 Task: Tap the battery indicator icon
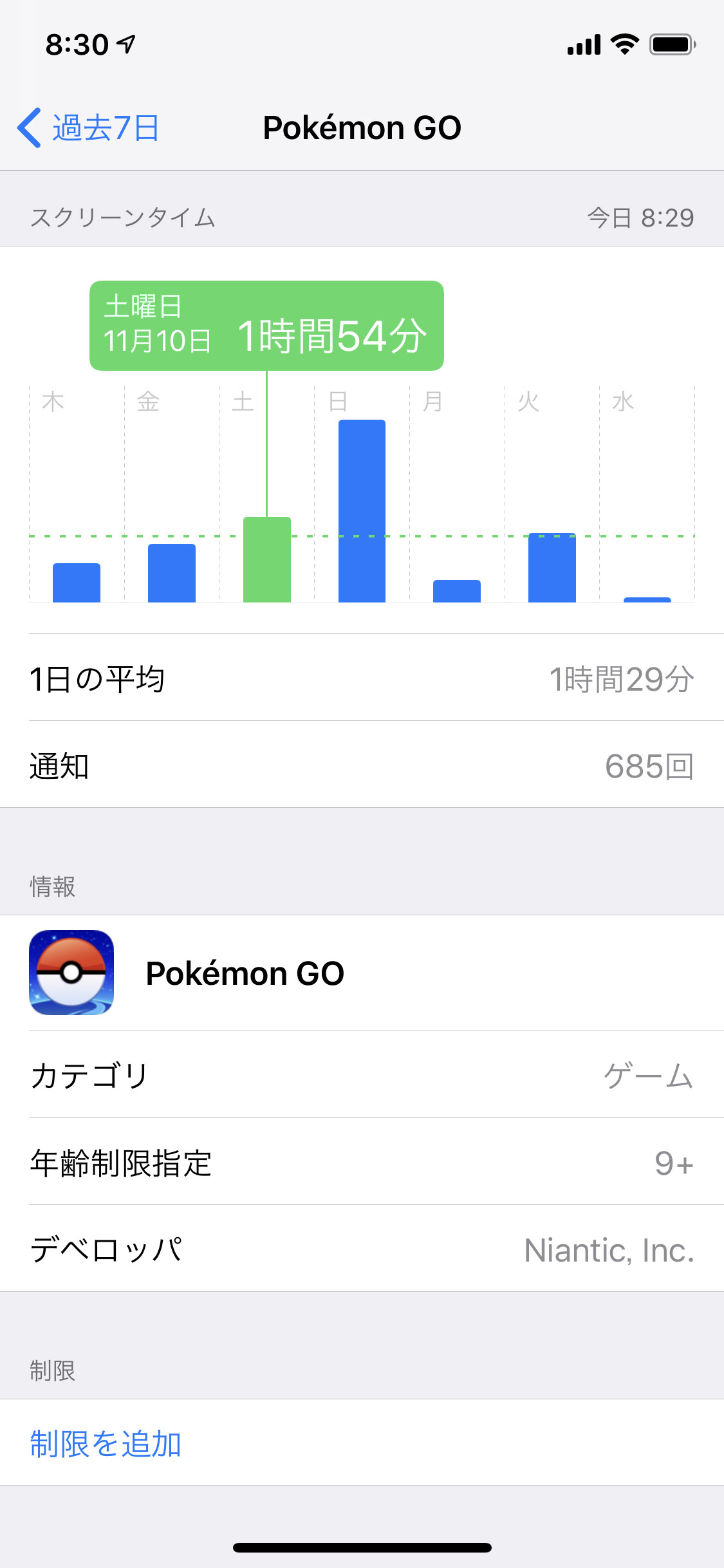[672, 44]
